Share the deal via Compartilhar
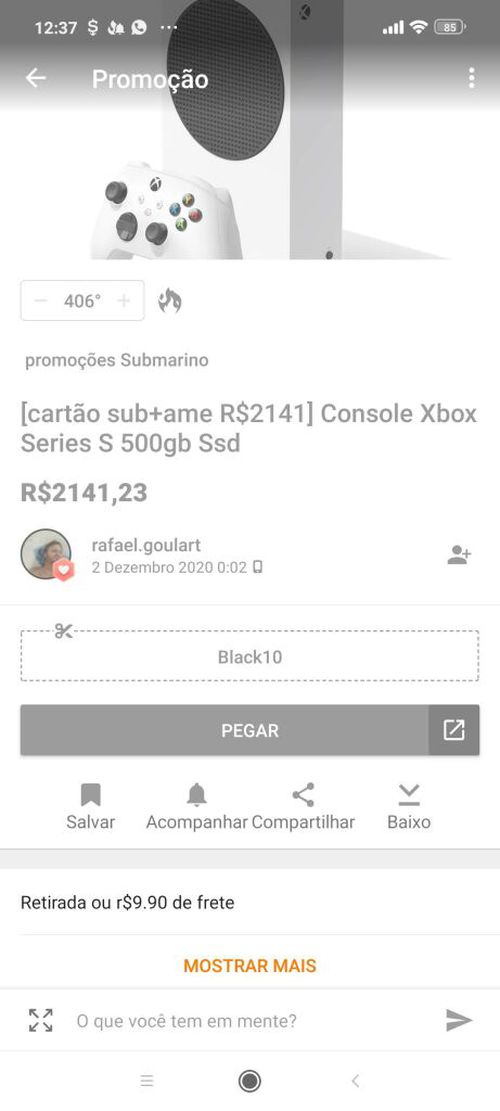 [303, 807]
